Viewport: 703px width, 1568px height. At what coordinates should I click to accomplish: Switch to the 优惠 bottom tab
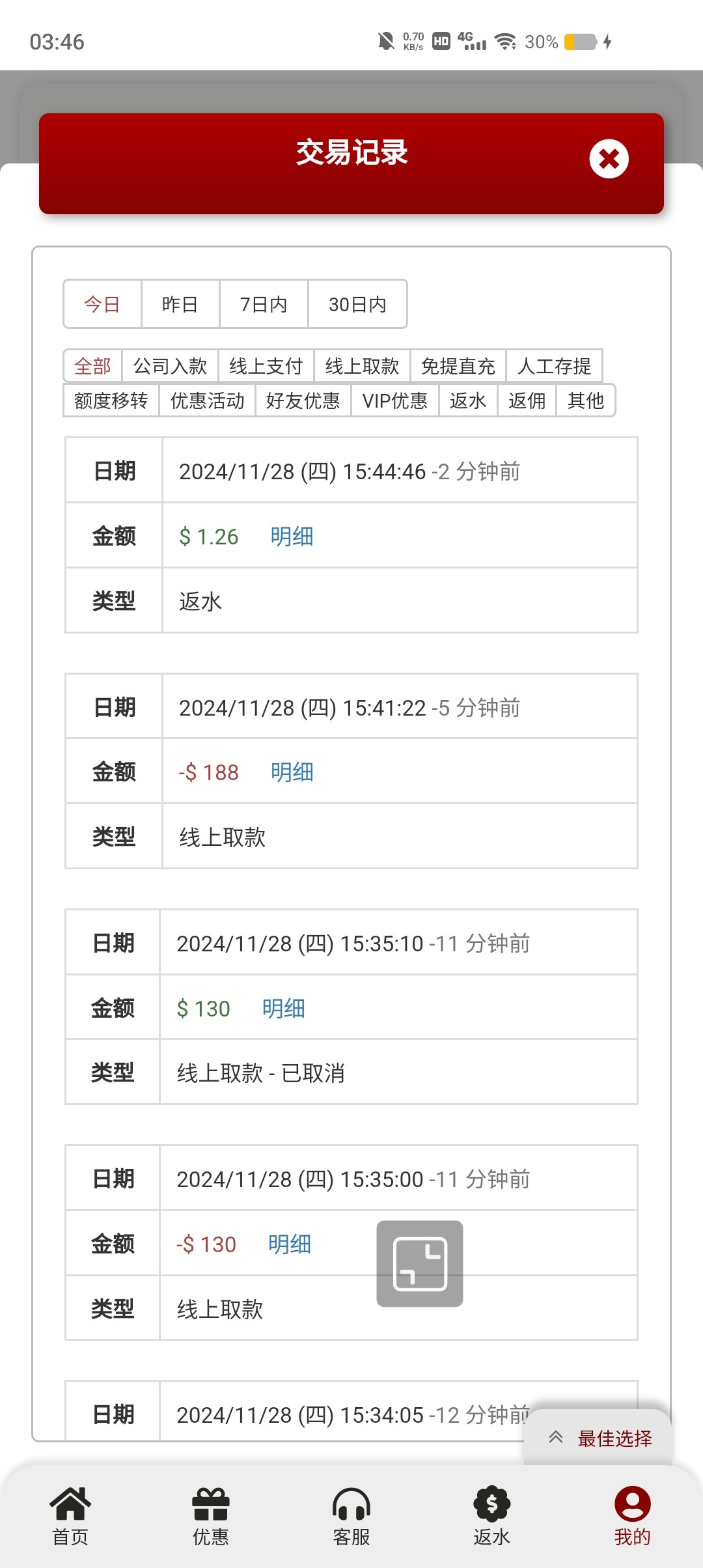click(x=211, y=1516)
